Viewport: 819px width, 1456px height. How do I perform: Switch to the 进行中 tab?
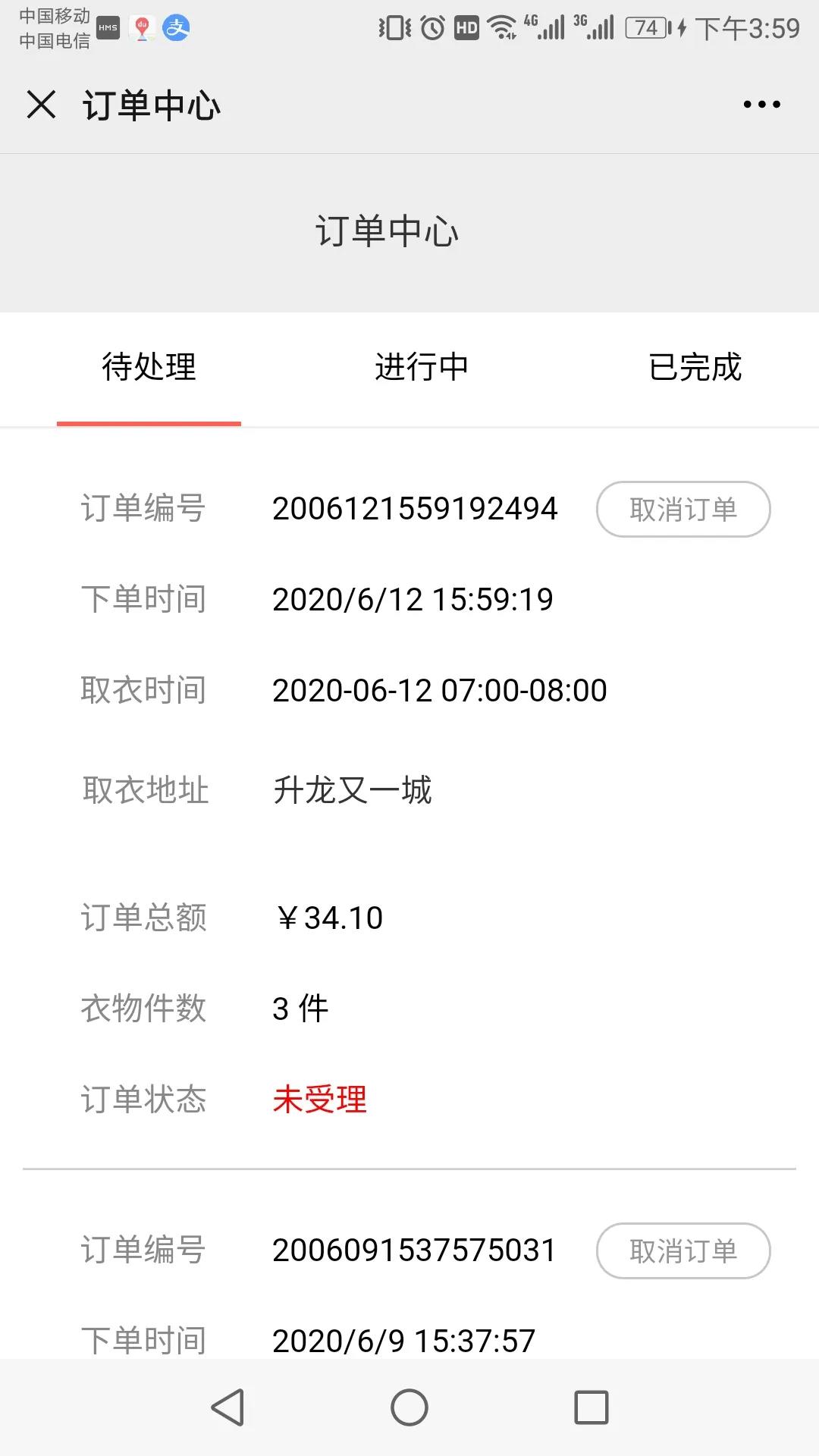[x=422, y=367]
